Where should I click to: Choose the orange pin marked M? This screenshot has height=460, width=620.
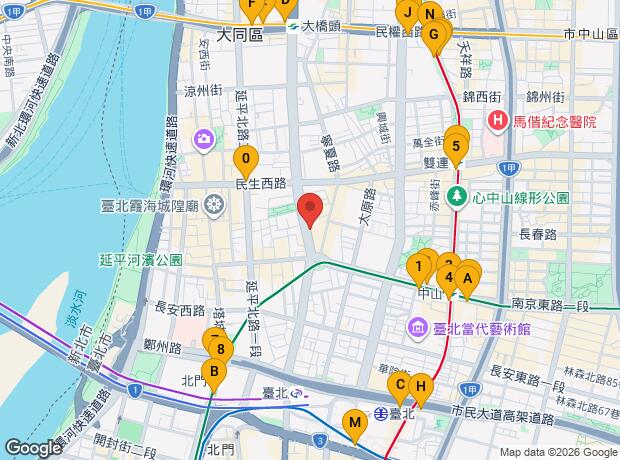tap(354, 424)
